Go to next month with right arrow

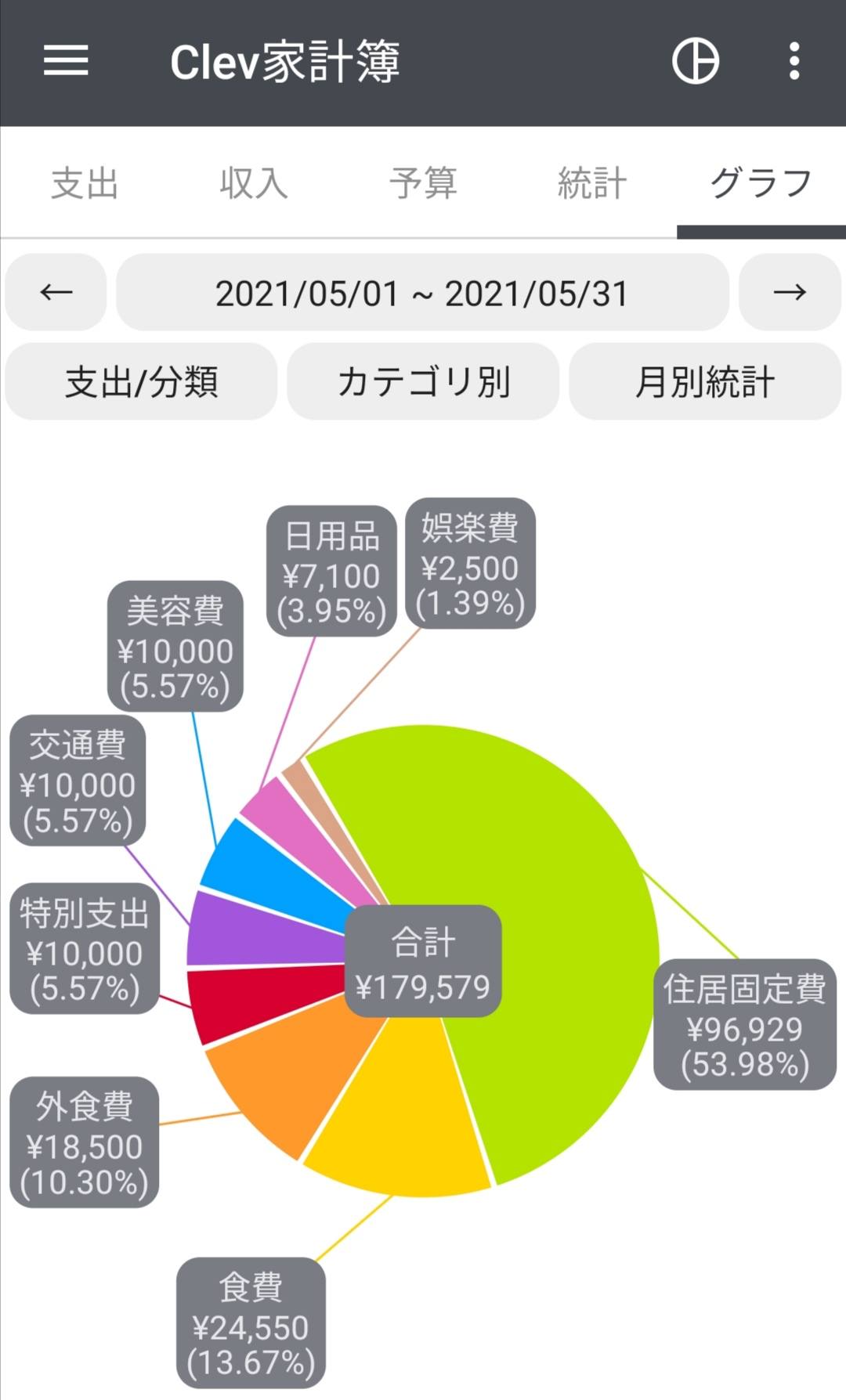click(790, 292)
